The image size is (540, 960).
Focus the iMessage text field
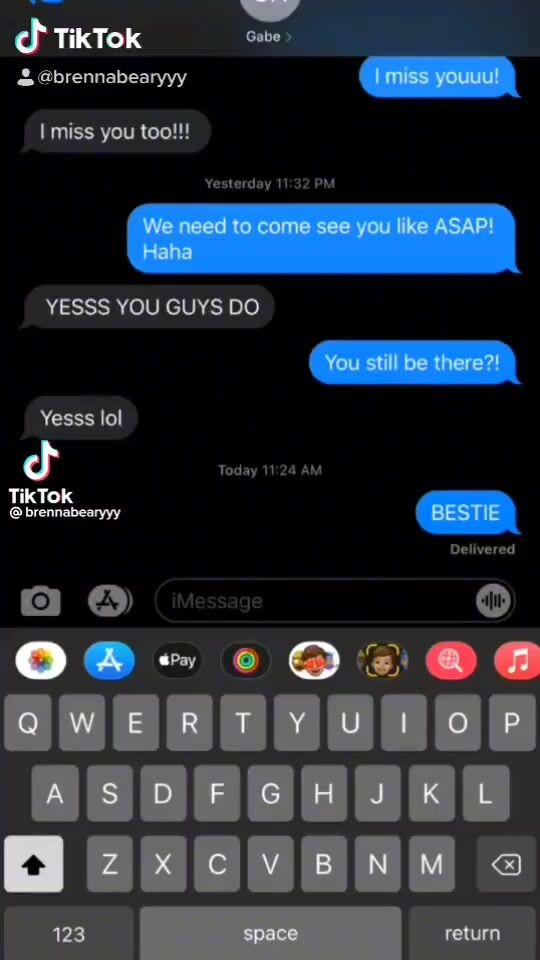(315, 601)
